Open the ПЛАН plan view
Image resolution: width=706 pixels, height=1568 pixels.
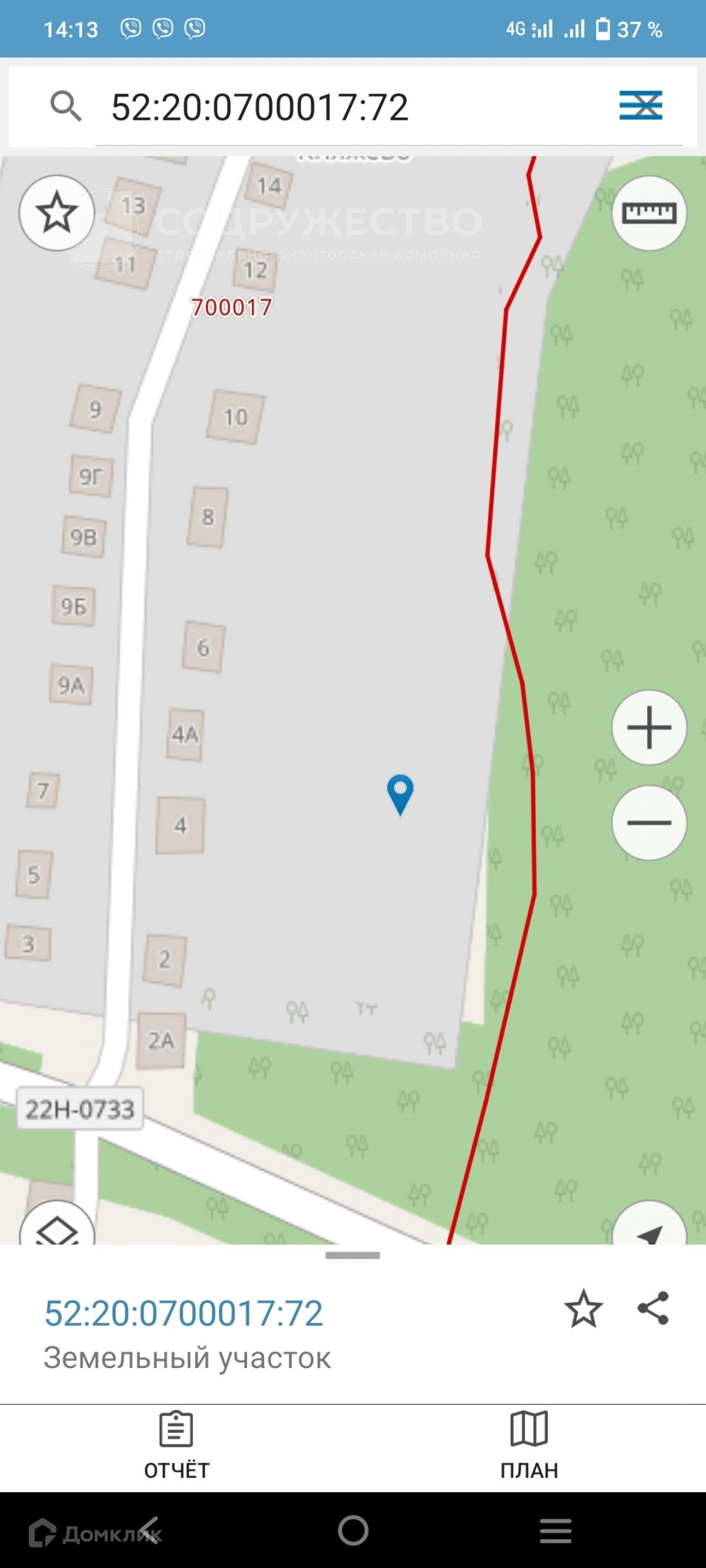pos(529,1446)
